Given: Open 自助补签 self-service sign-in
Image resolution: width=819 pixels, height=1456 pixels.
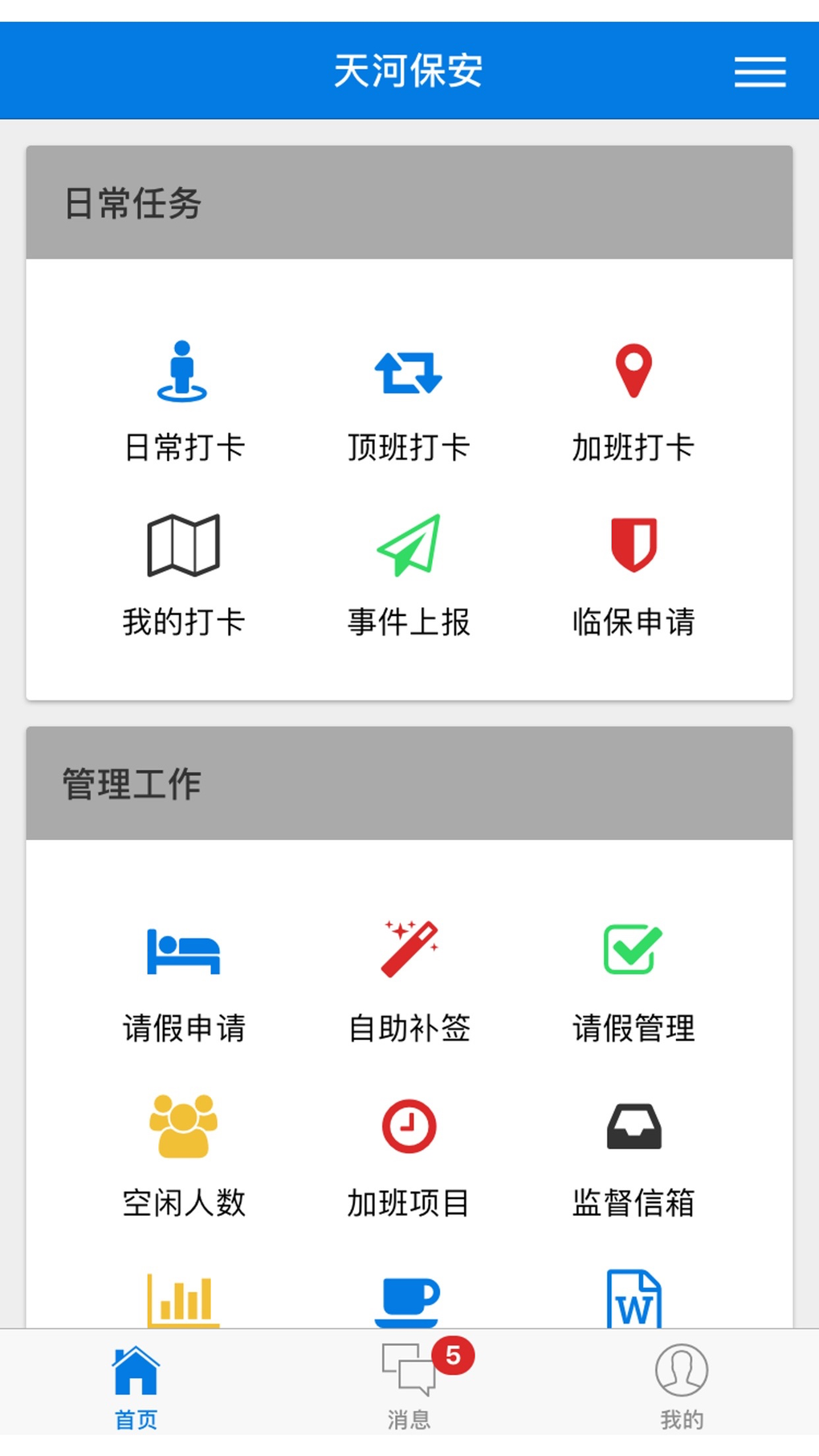Looking at the screenshot, I should tap(409, 981).
